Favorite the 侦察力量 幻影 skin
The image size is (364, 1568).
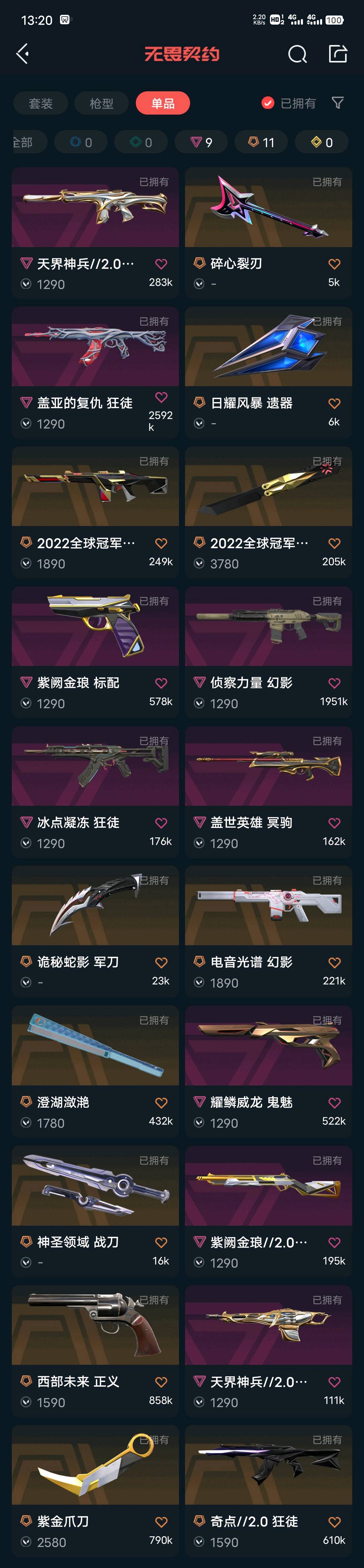[334, 683]
